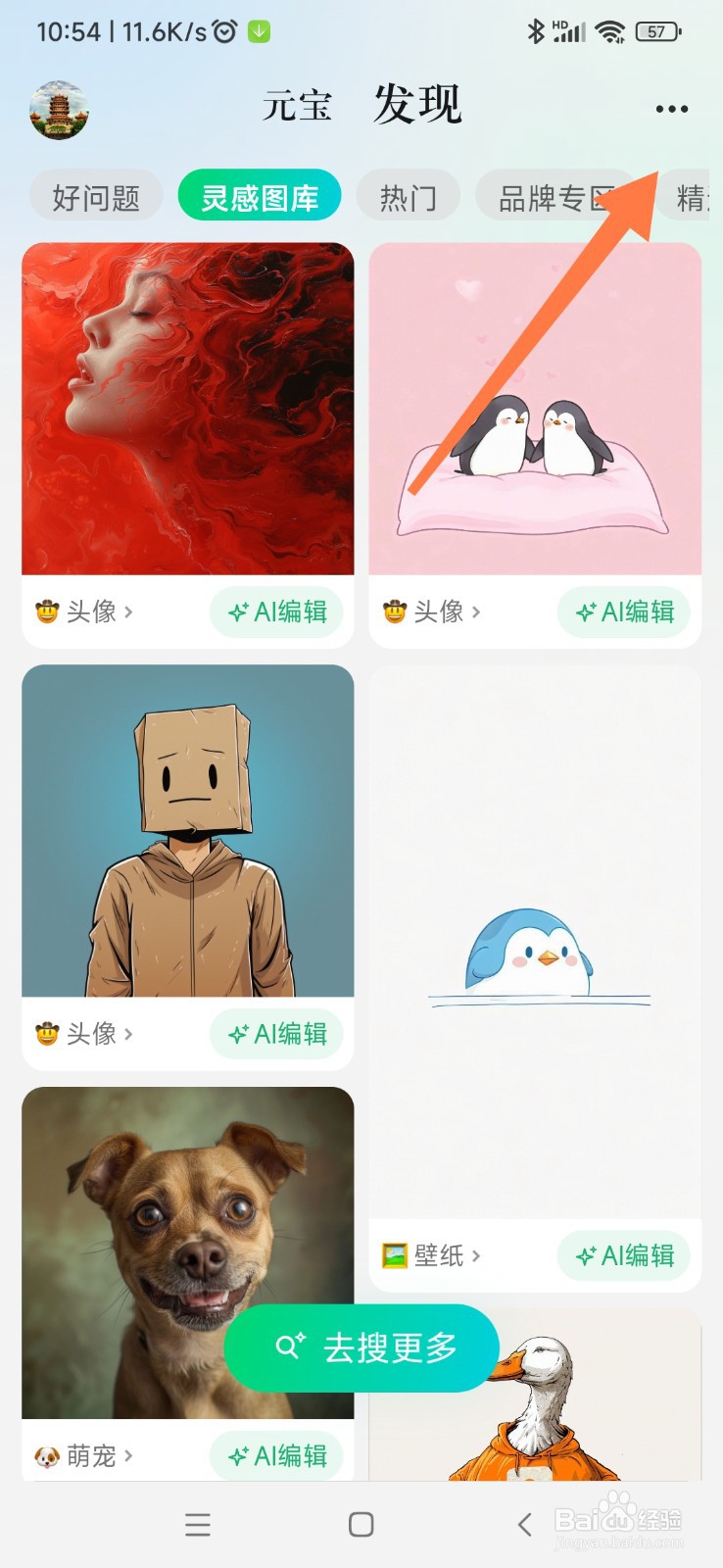The height and width of the screenshot is (1568, 723).
Task: Expand the 壁纸 category via its chevron
Action: point(477,1256)
